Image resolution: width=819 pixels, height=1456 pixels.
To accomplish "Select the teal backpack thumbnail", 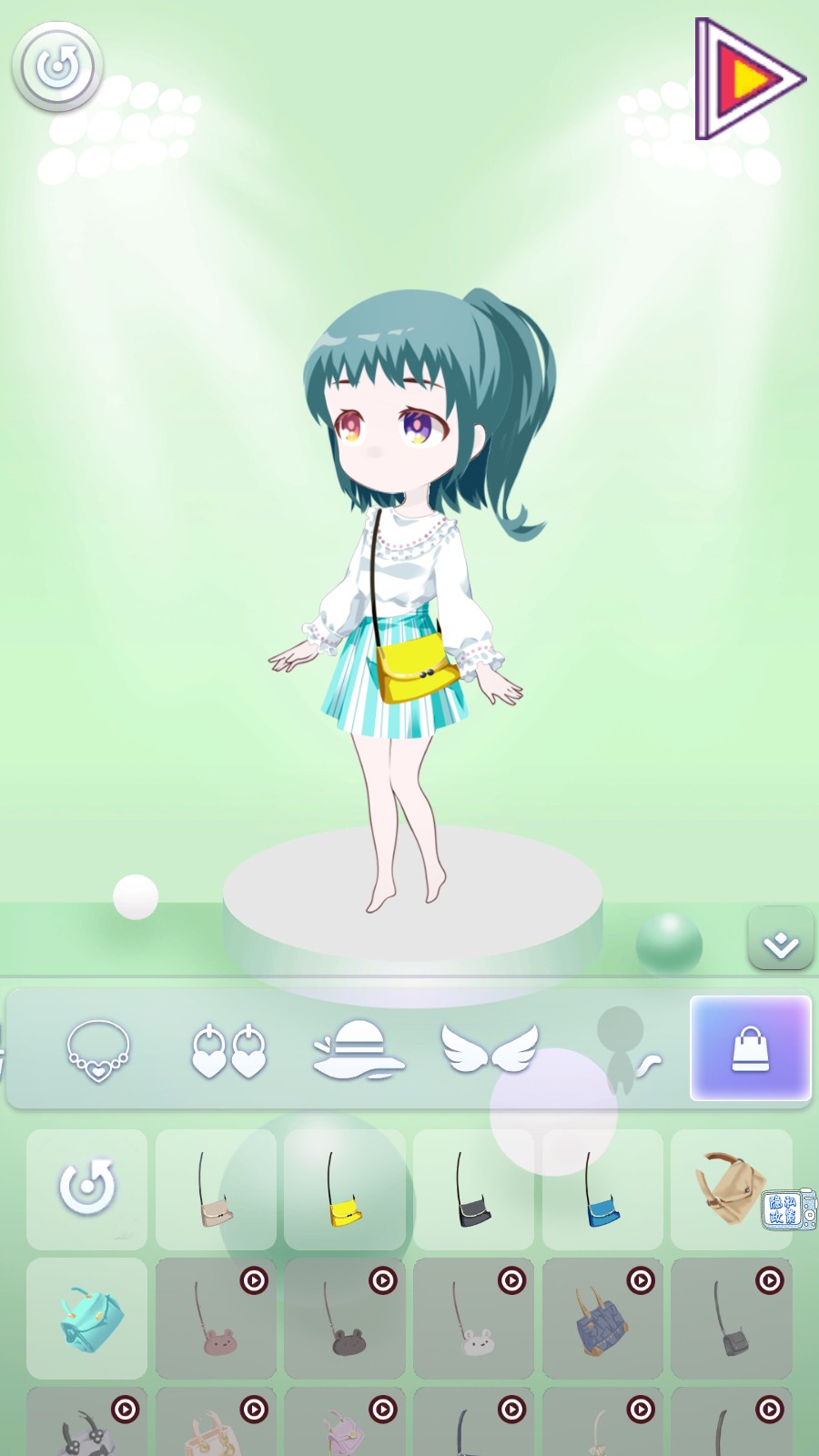I will pyautogui.click(x=86, y=1317).
